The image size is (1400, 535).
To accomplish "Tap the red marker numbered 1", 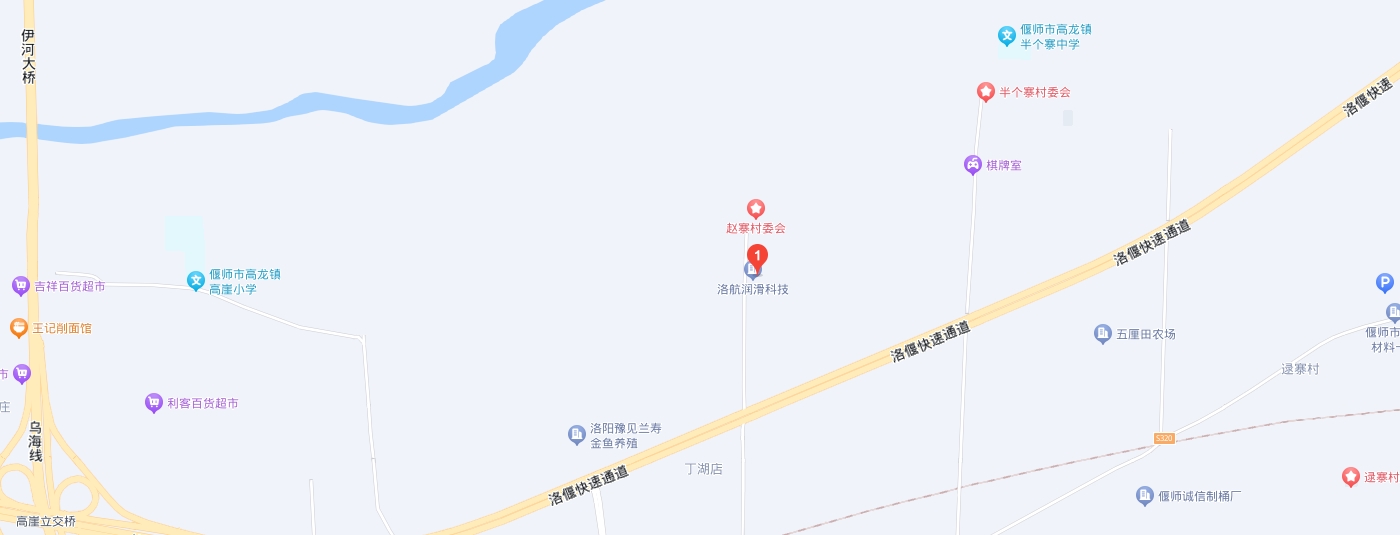I will pos(758,256).
